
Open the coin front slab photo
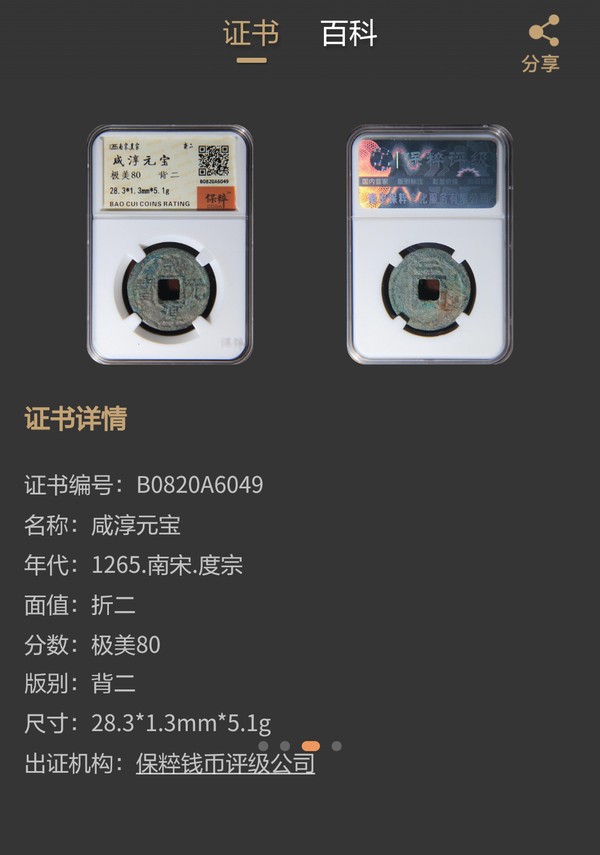click(x=170, y=243)
